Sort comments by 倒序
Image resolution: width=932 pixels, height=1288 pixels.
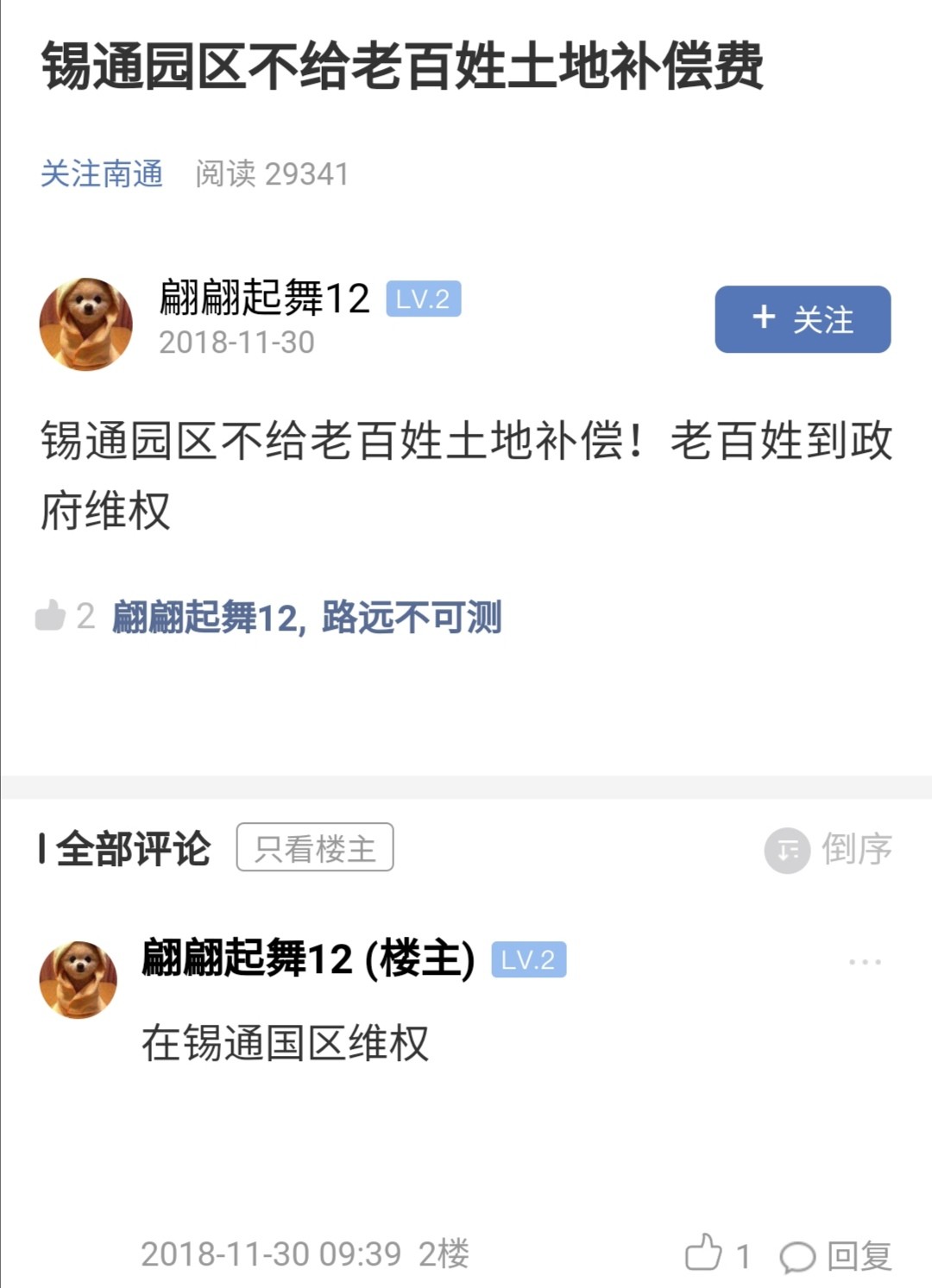point(828,850)
